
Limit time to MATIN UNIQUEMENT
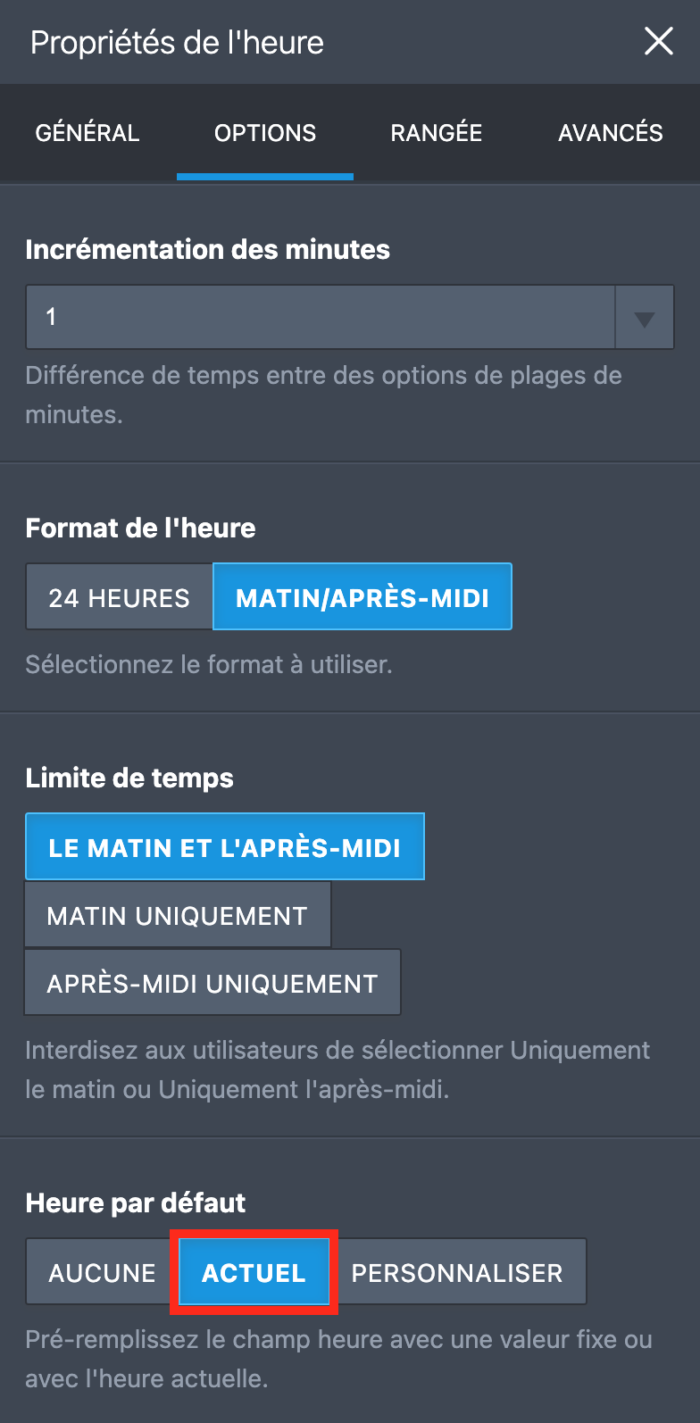[177, 915]
